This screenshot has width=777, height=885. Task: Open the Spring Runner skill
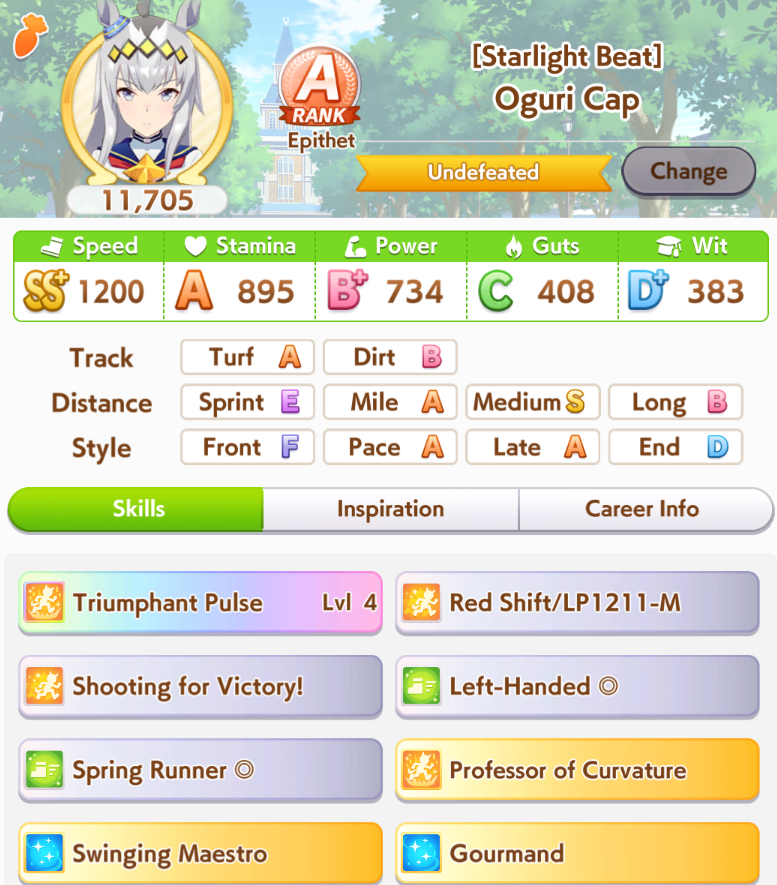[200, 771]
